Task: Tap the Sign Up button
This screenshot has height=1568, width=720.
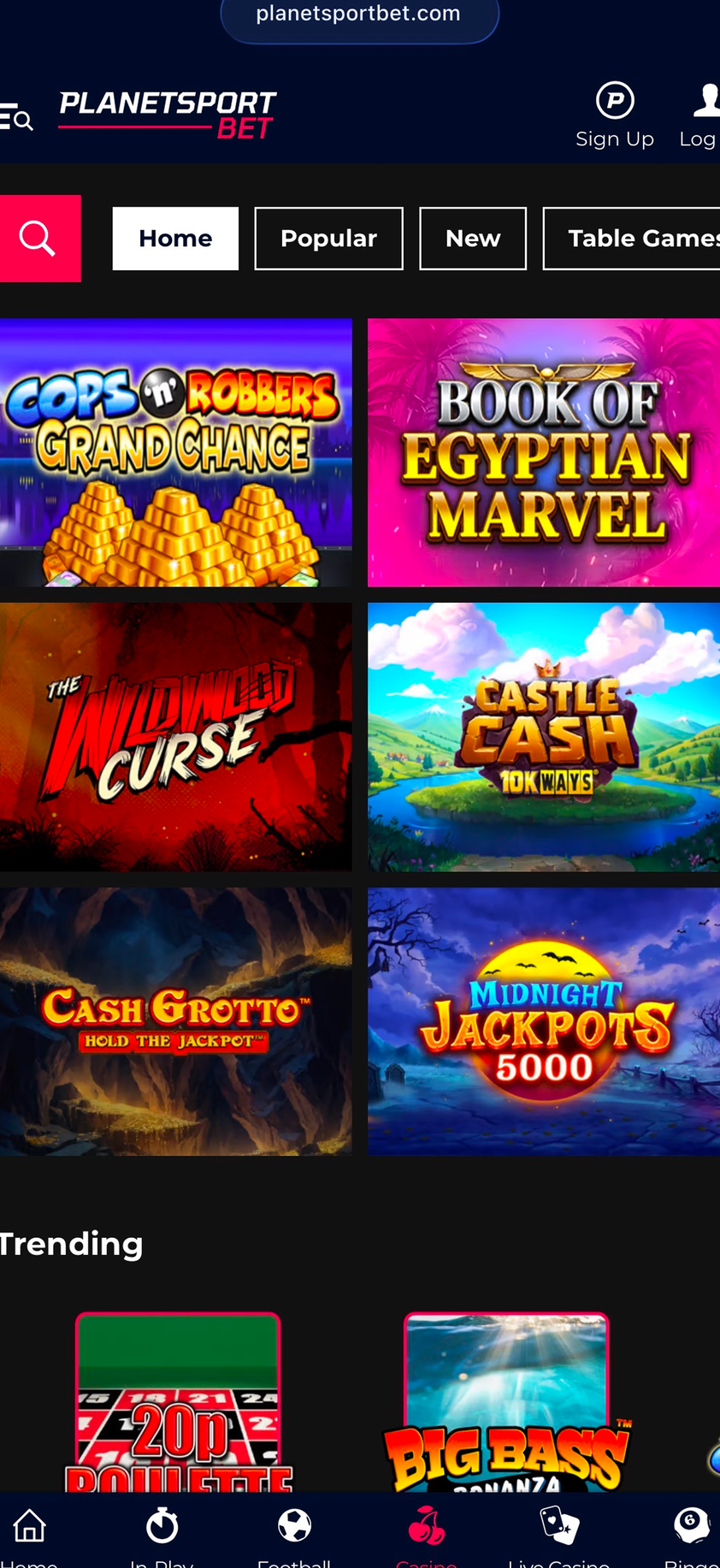Action: 614,115
